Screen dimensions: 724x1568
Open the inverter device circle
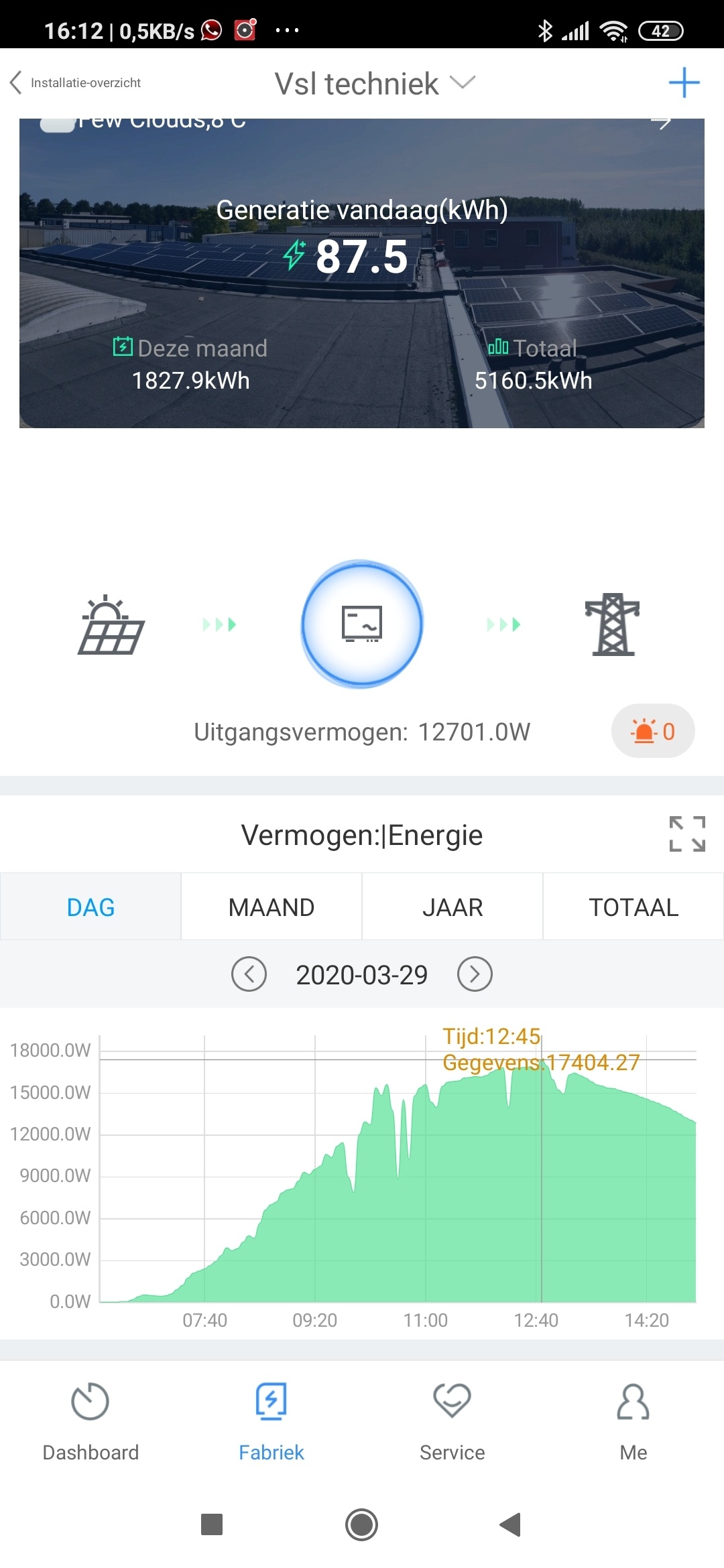pyautogui.click(x=362, y=624)
